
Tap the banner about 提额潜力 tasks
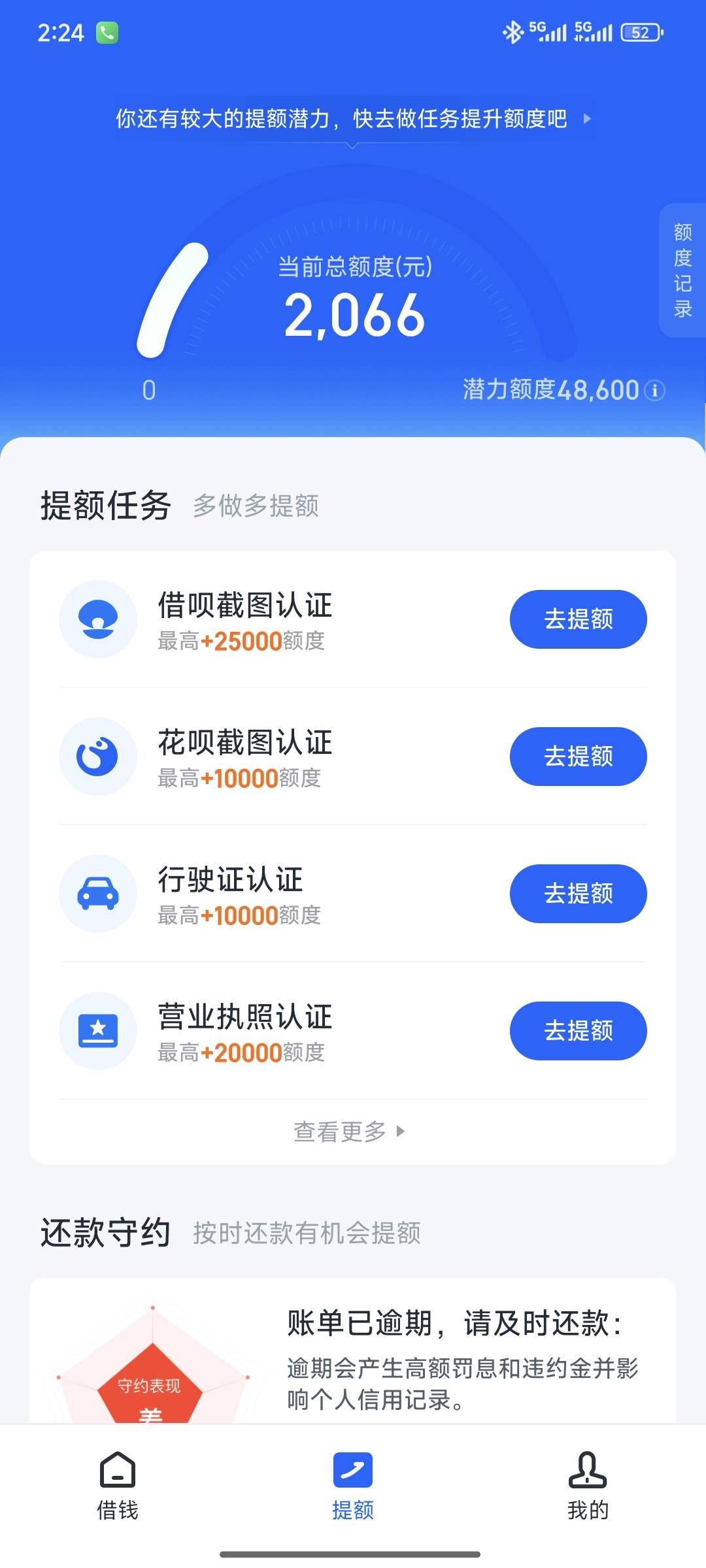(353, 118)
